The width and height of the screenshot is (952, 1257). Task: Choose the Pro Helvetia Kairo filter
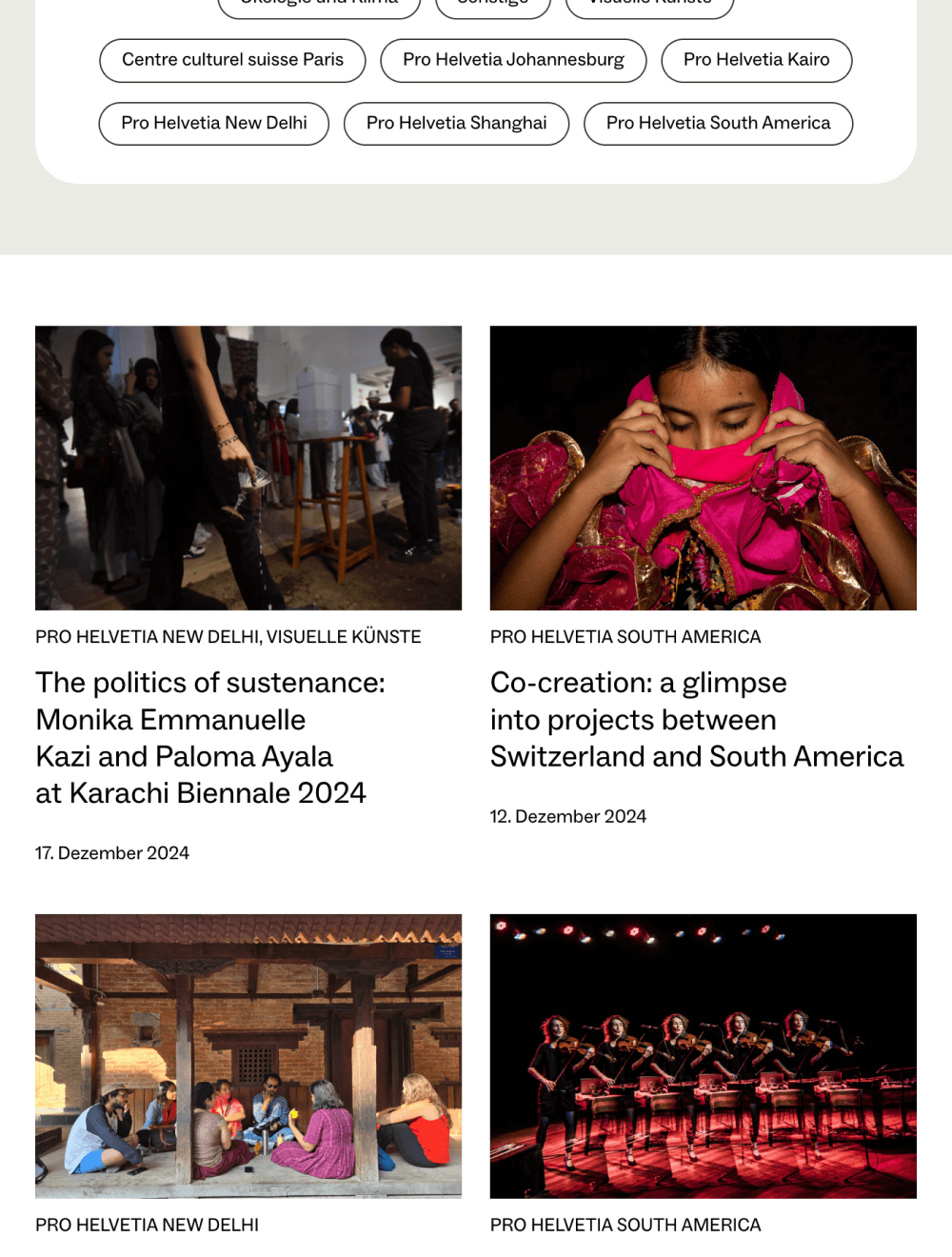pyautogui.click(x=756, y=60)
